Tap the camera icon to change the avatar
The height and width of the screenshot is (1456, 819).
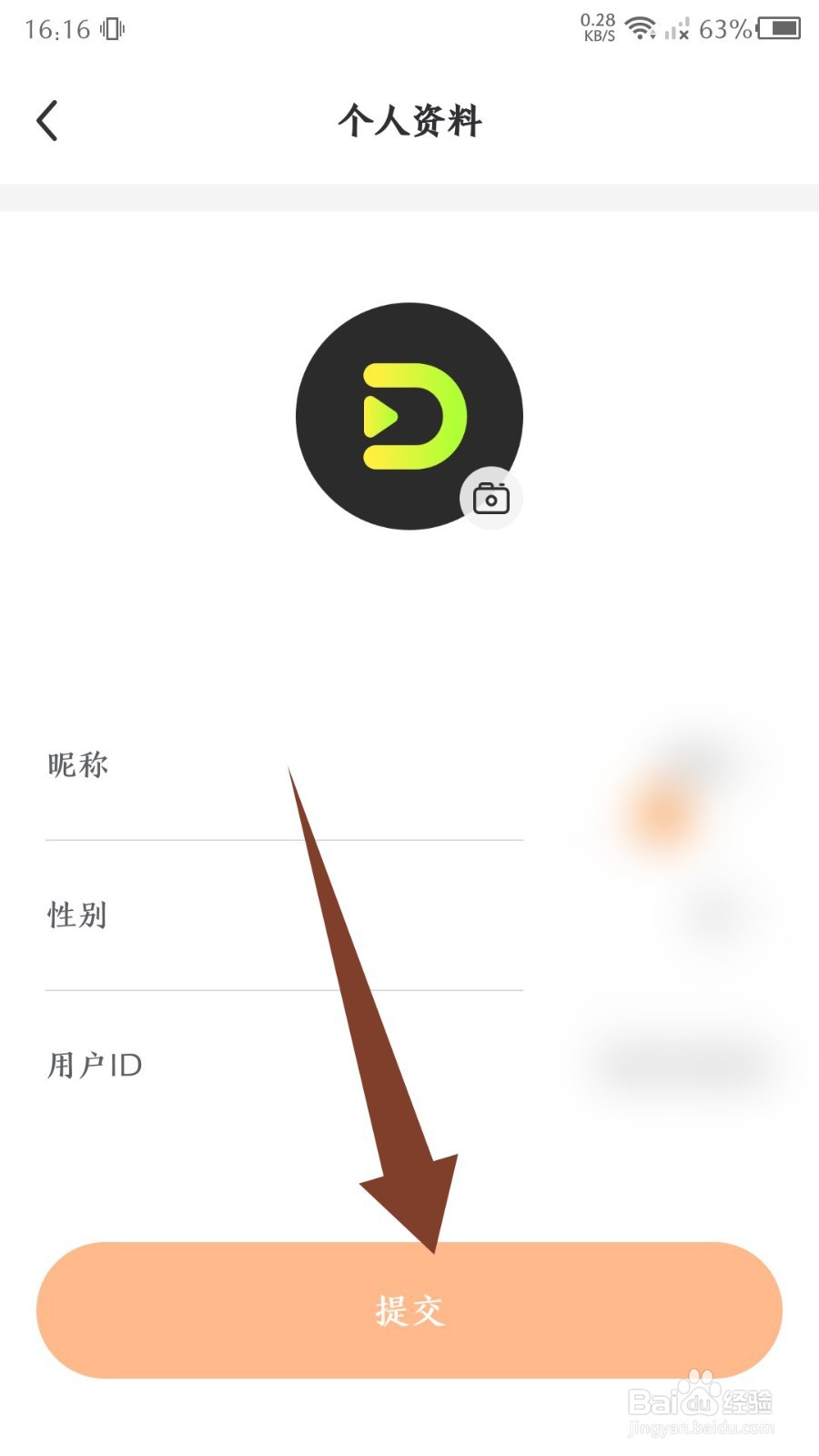[x=491, y=498]
